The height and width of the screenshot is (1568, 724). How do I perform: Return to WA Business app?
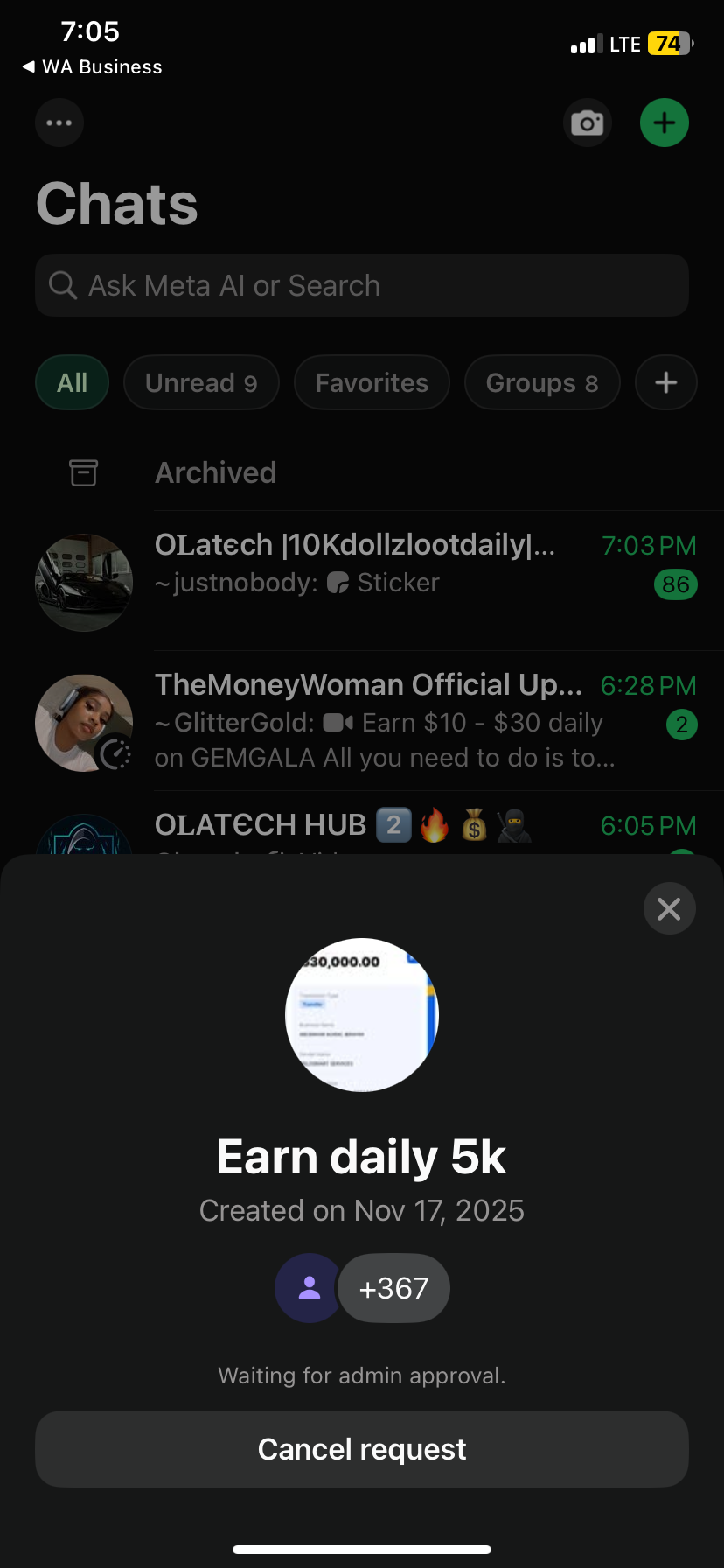(92, 67)
